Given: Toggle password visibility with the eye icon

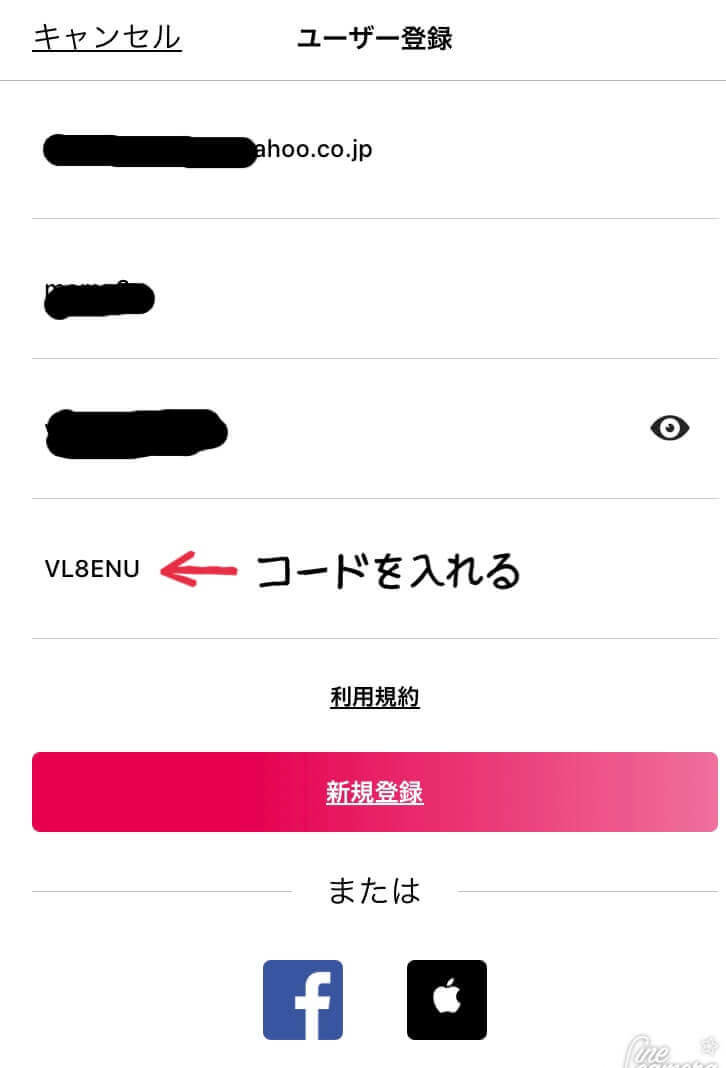Looking at the screenshot, I should pos(669,429).
